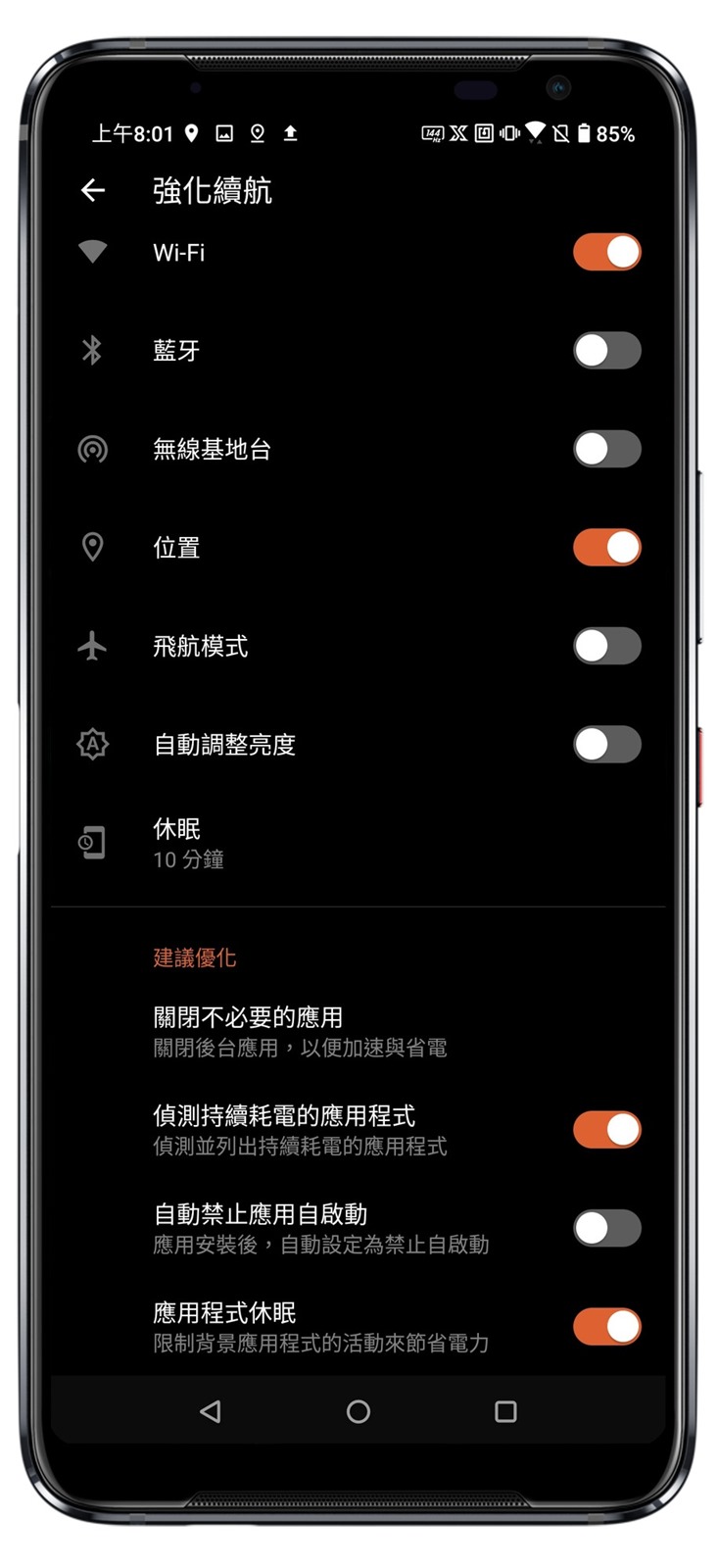This screenshot has height=1568, width=718.
Task: Disable the 應用程式休眠 switch
Action: 606,1326
